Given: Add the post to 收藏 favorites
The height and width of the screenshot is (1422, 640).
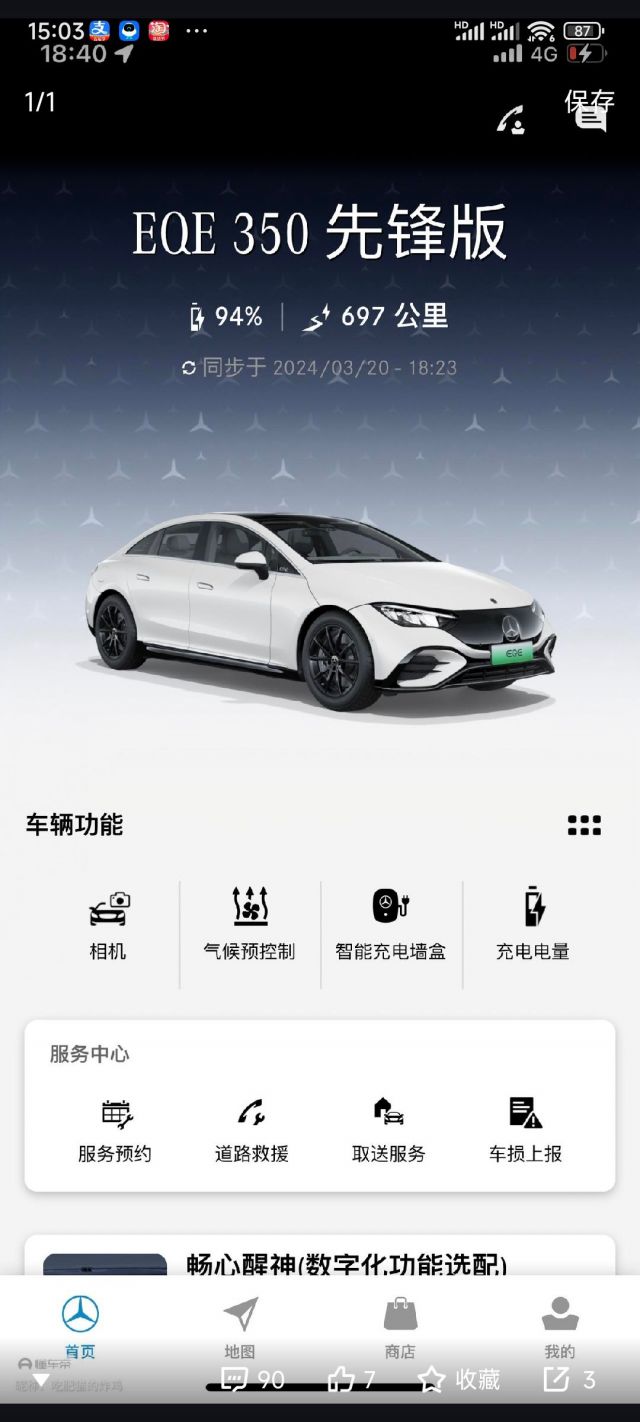Looking at the screenshot, I should point(459,1380).
